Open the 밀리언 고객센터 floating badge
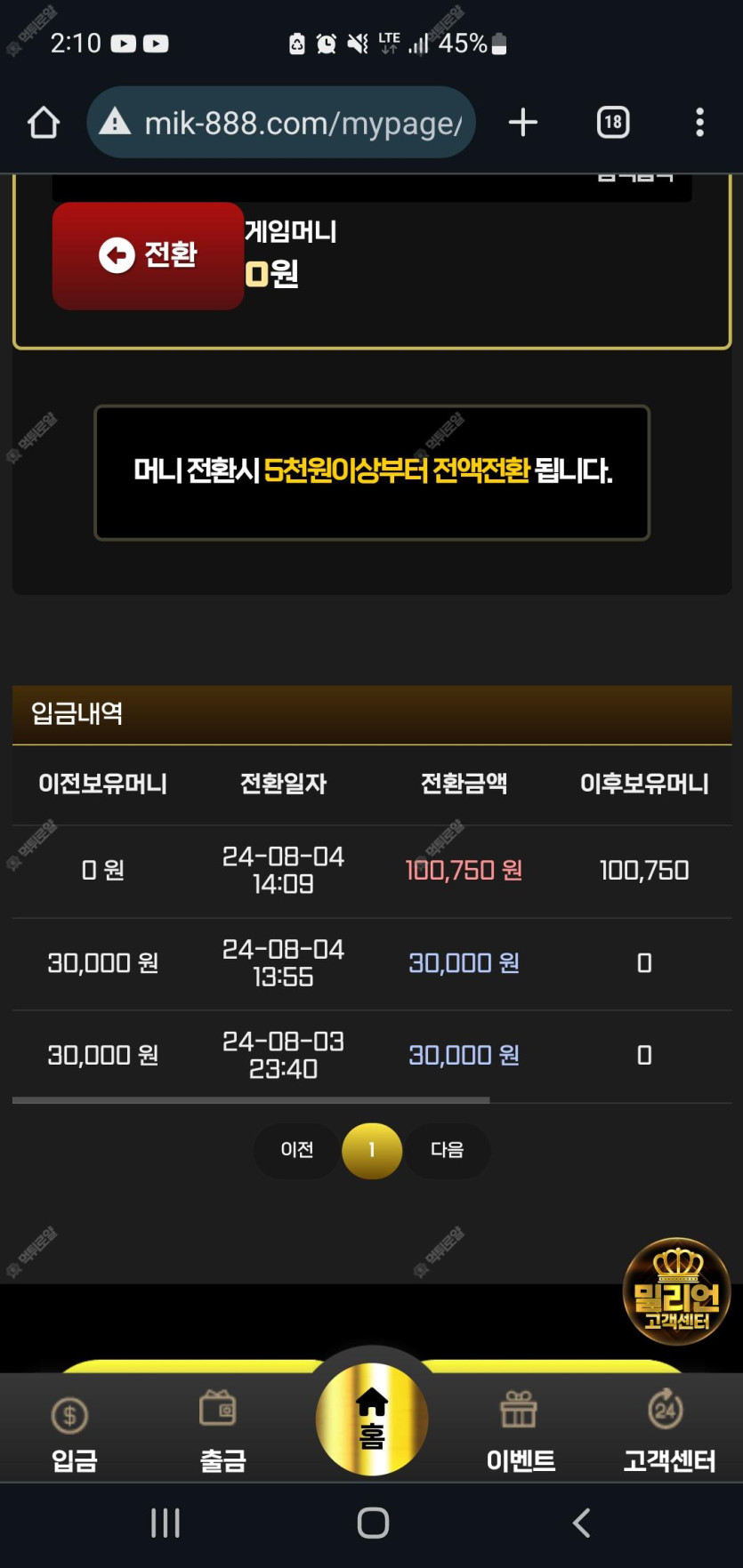The width and height of the screenshot is (743, 1568). point(676,1291)
